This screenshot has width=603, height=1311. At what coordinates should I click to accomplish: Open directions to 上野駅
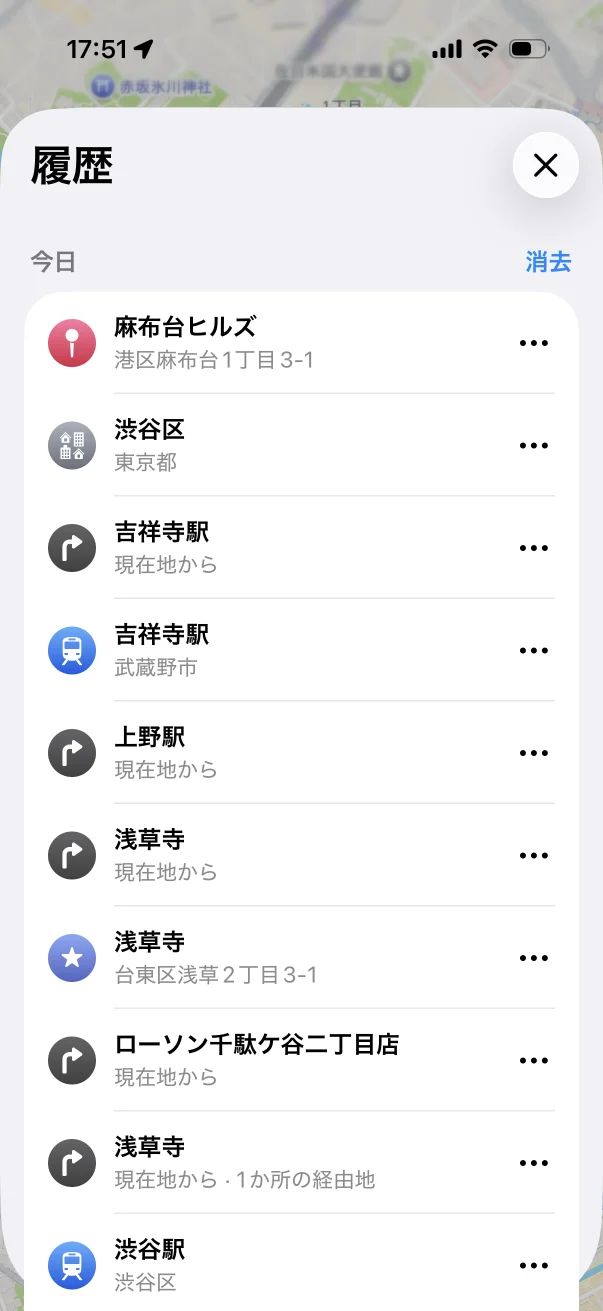click(301, 753)
